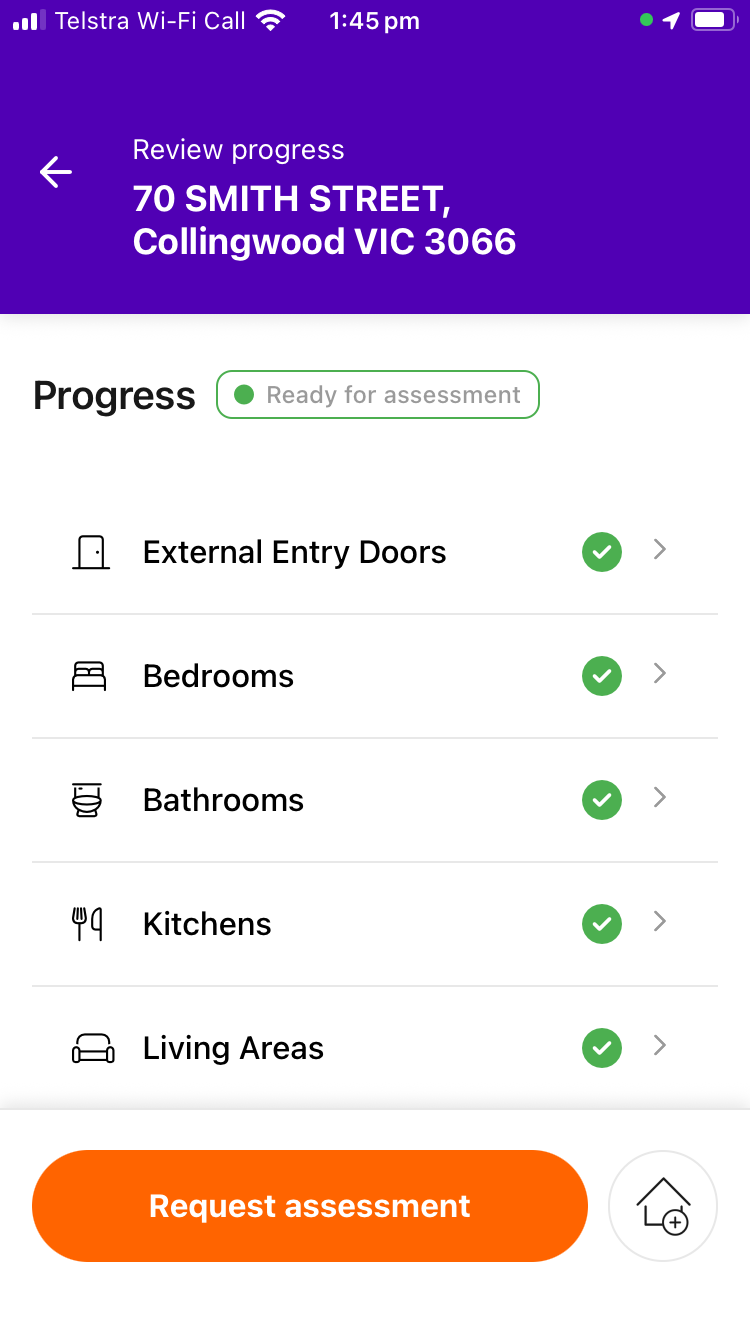Tap the add property house icon

(x=663, y=1206)
